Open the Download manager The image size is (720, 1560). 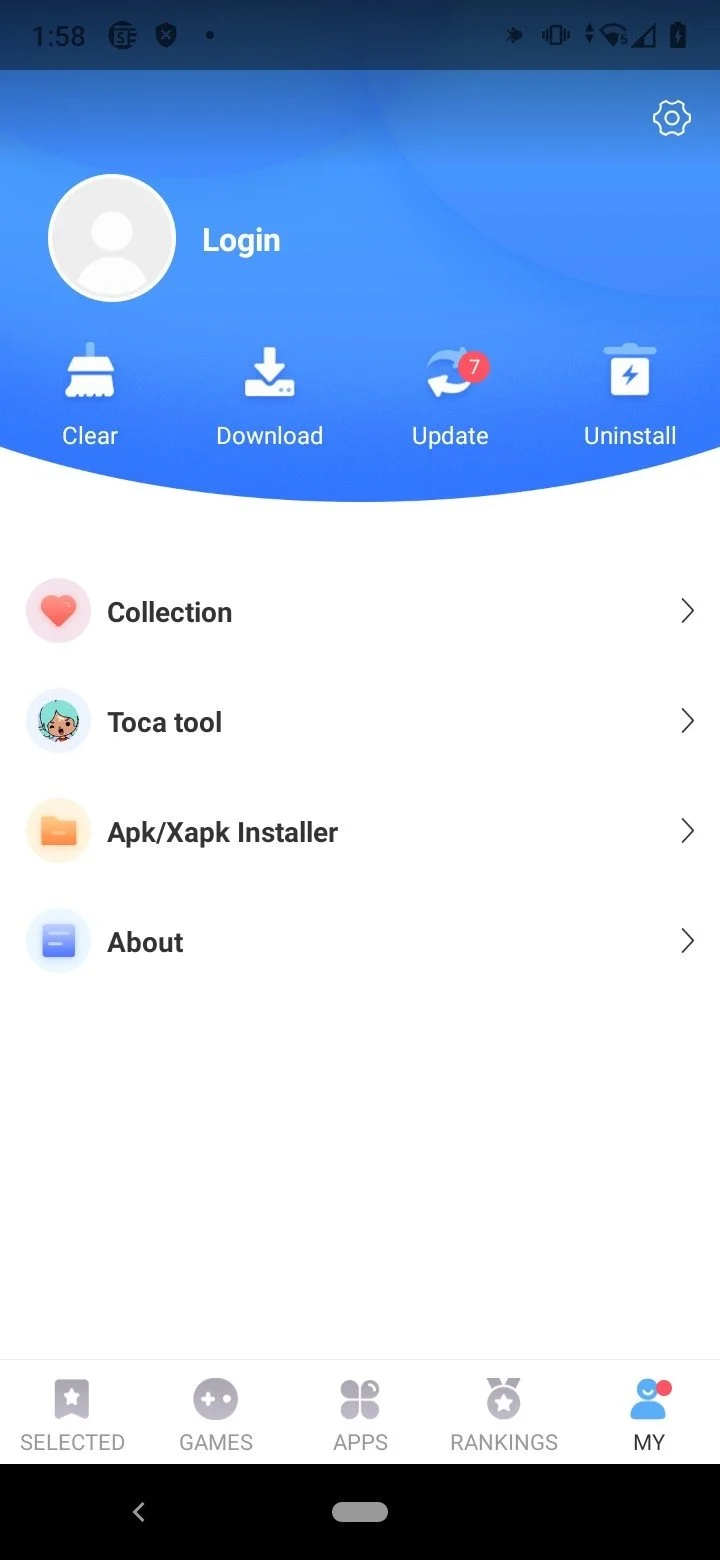pyautogui.click(x=269, y=395)
